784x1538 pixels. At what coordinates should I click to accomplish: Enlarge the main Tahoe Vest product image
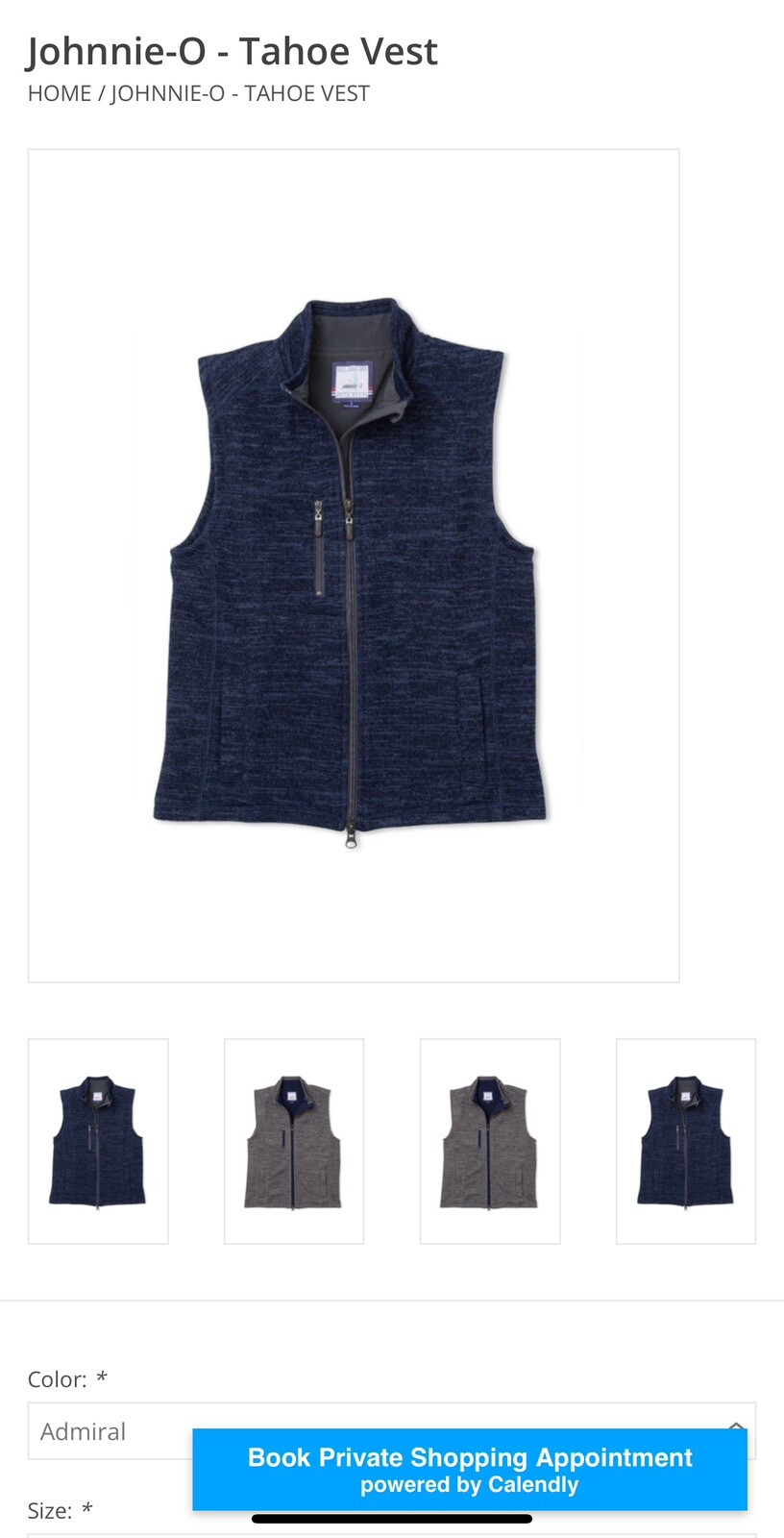pyautogui.click(x=354, y=565)
